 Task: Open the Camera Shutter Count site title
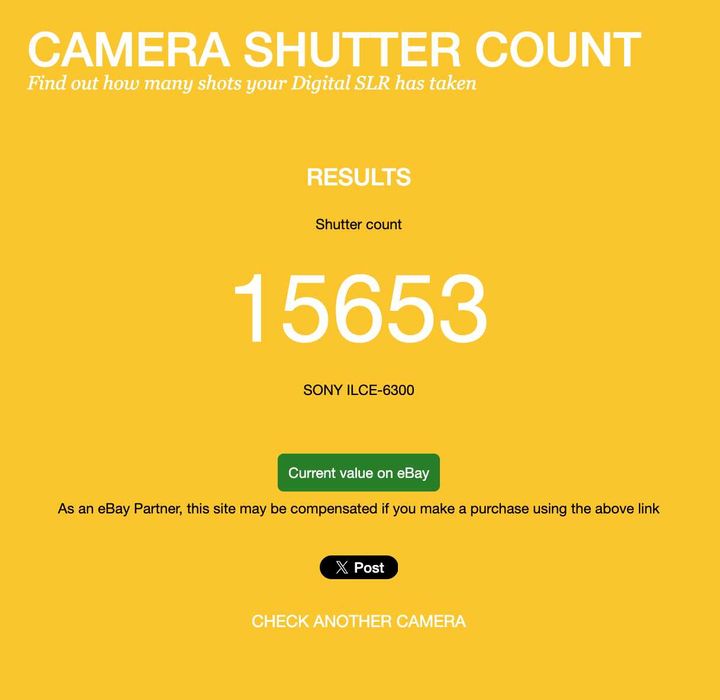click(x=333, y=49)
